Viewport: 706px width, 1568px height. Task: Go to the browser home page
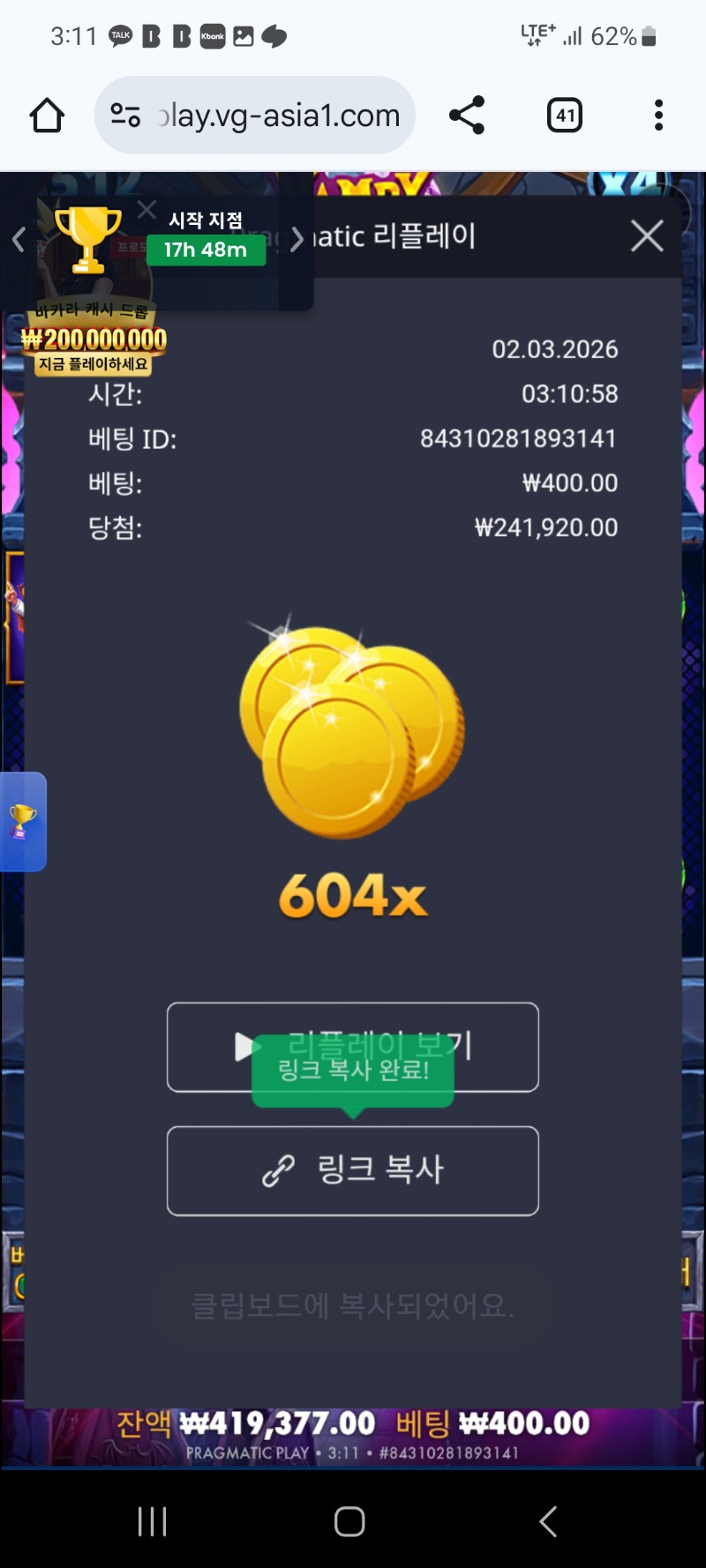(47, 116)
